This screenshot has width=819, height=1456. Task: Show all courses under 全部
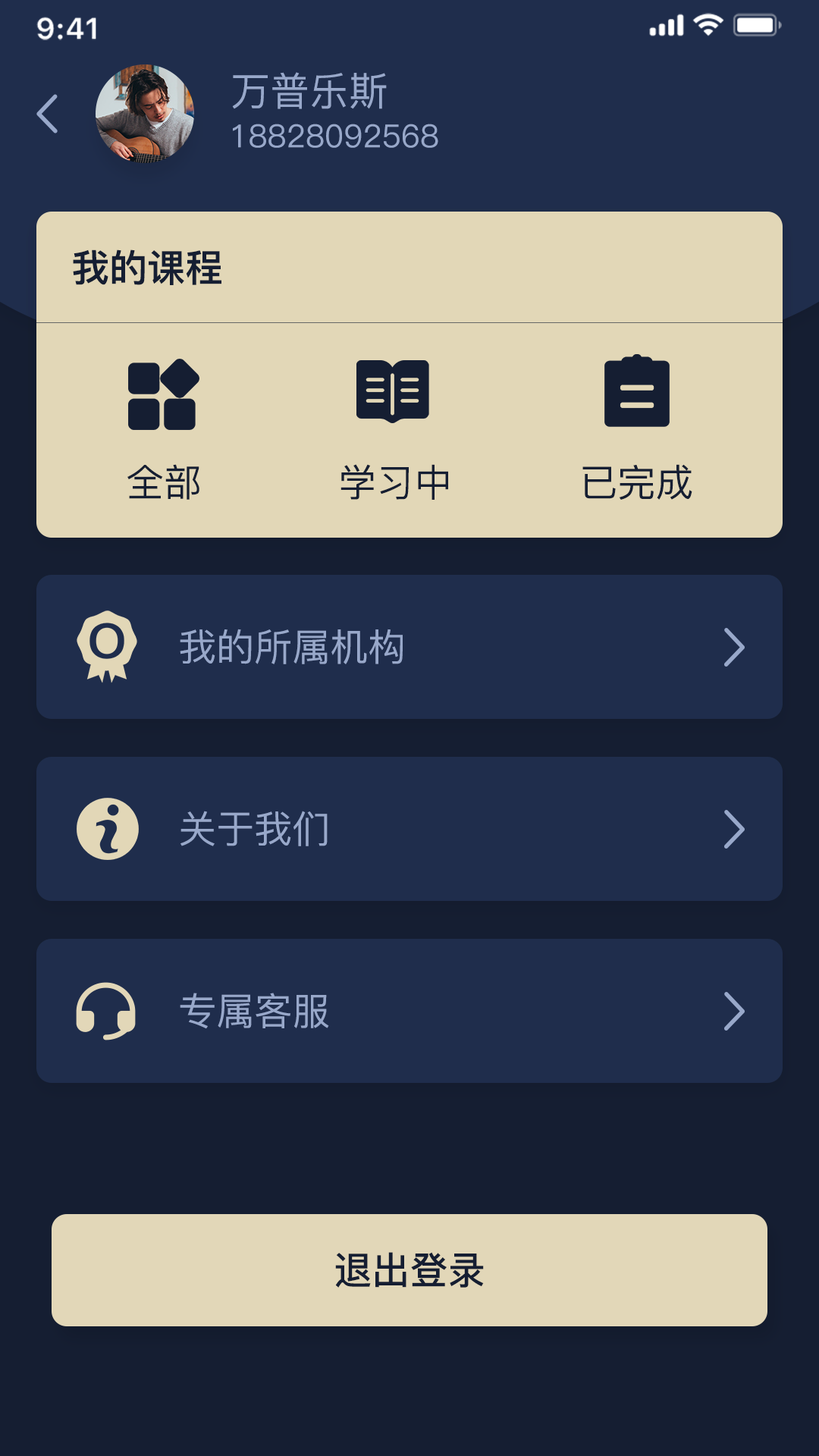pyautogui.click(x=164, y=429)
